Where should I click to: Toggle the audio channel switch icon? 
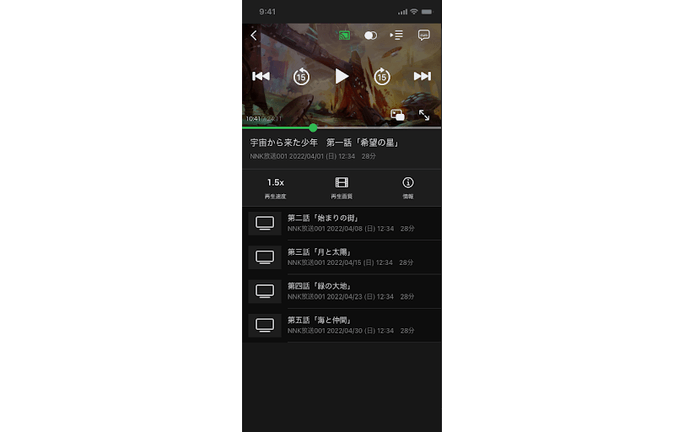pos(371,36)
